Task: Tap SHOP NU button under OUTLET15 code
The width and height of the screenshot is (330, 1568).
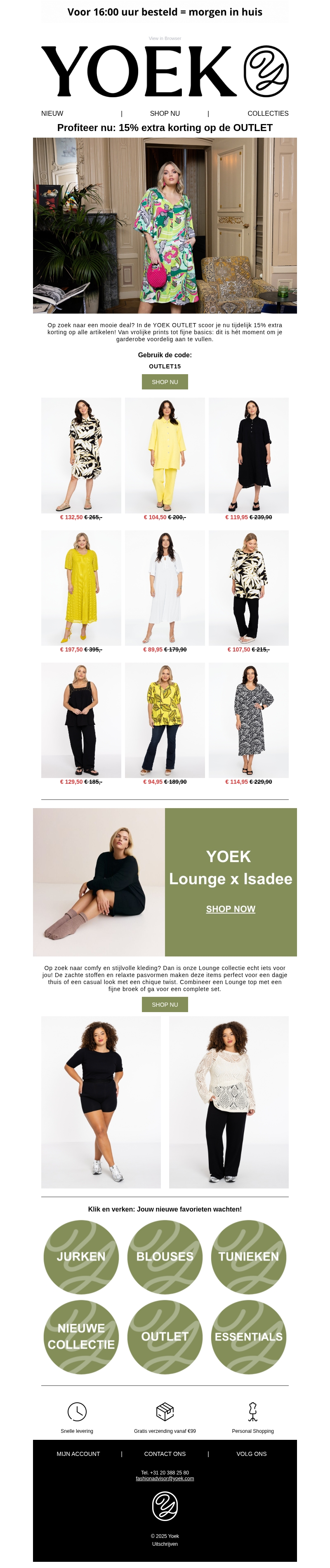Action: pos(165,382)
